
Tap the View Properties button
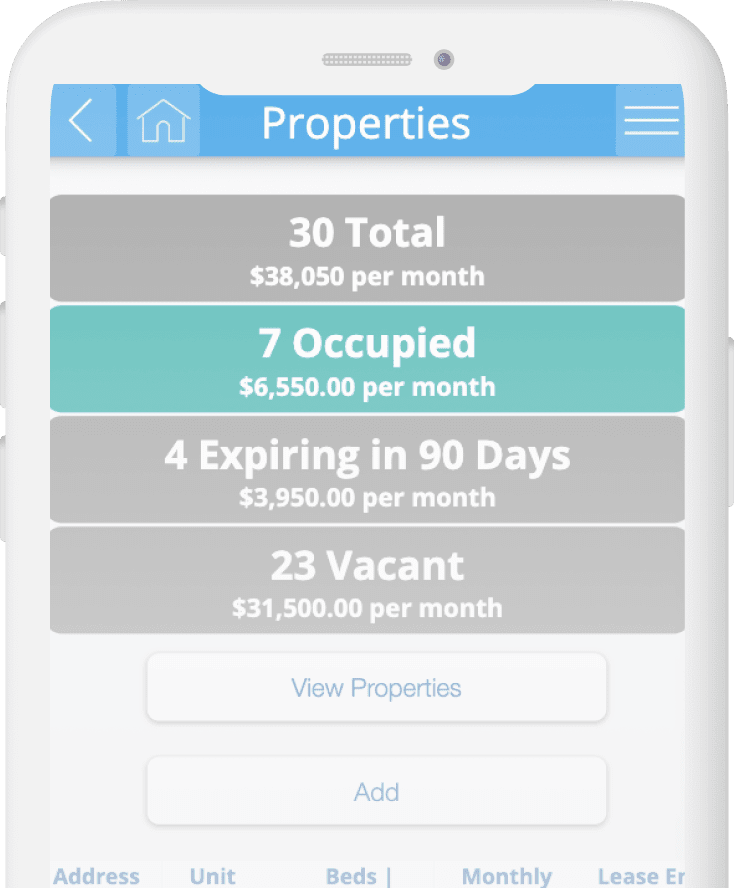click(x=376, y=687)
